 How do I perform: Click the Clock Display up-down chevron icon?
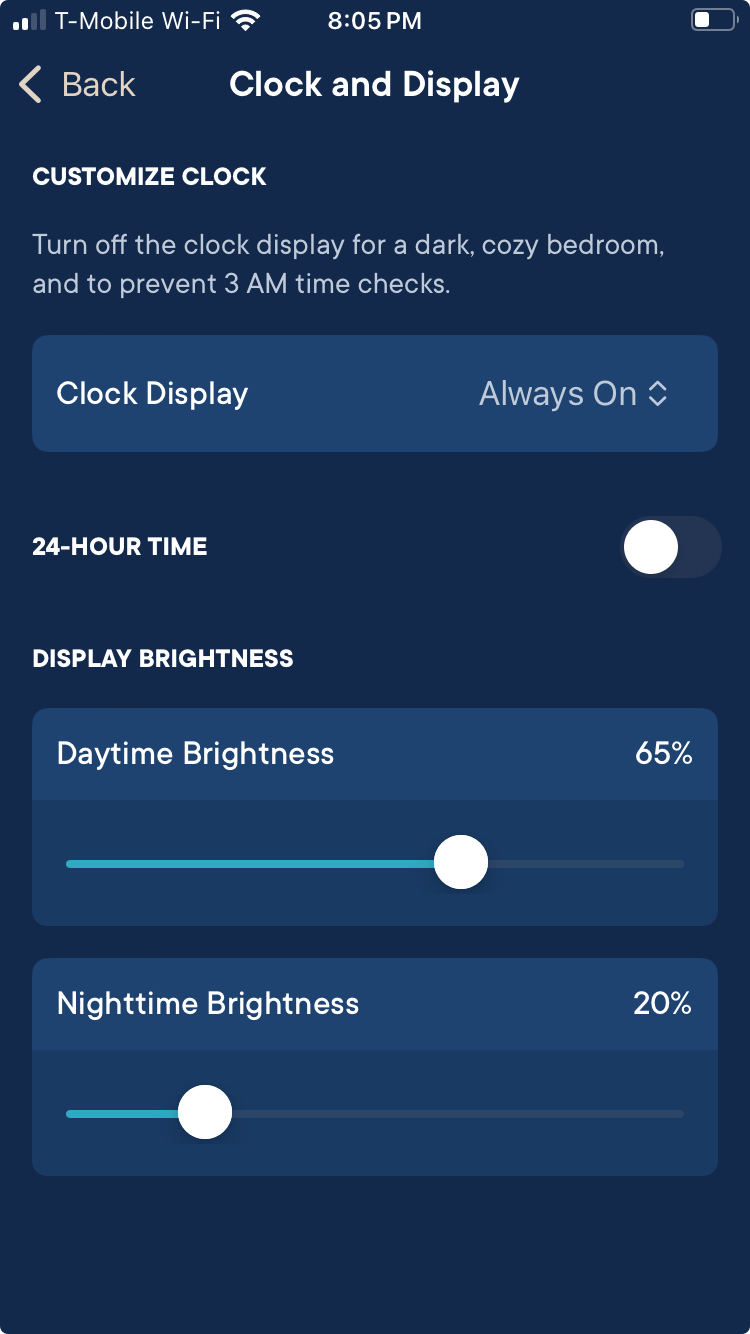658,393
